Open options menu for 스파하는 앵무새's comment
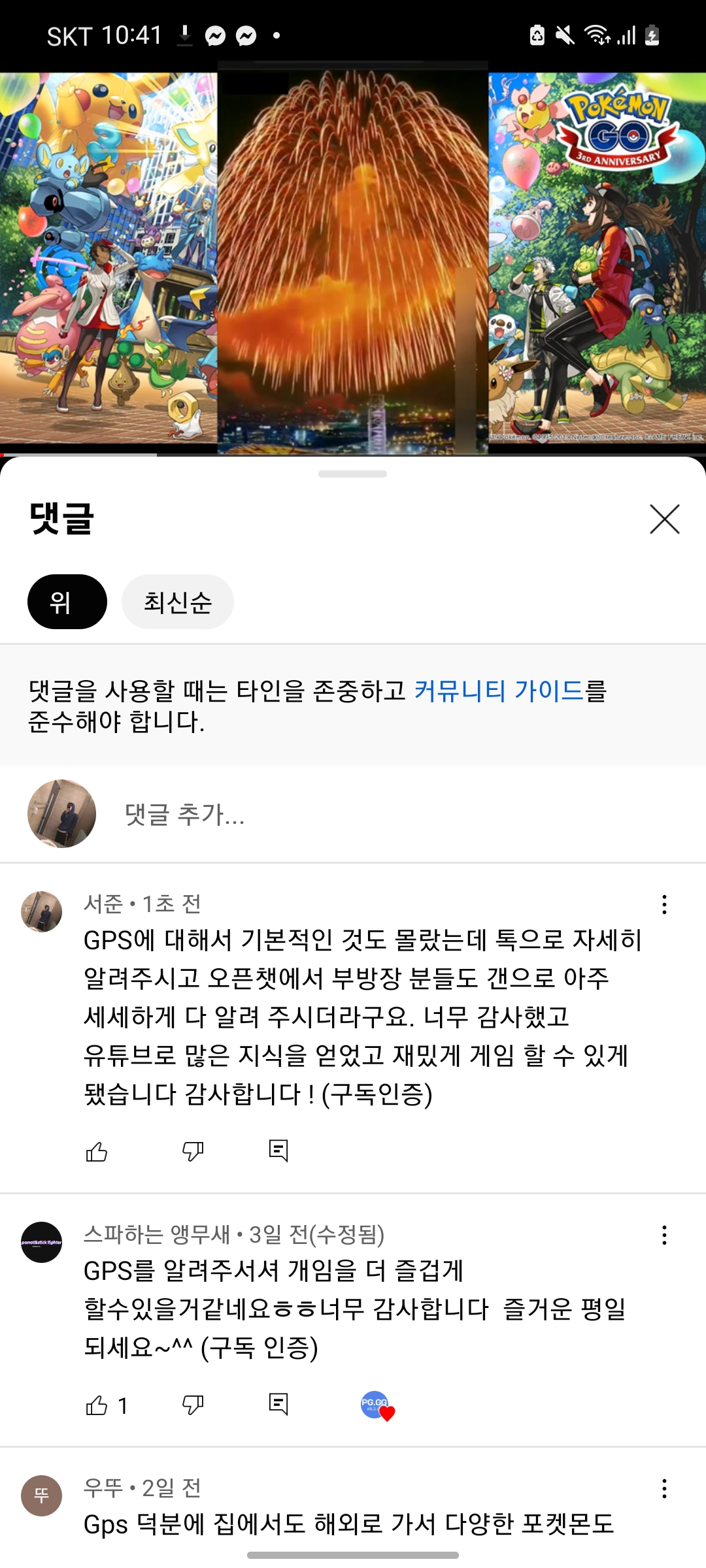Screen dimensions: 706x1568 664,1235
